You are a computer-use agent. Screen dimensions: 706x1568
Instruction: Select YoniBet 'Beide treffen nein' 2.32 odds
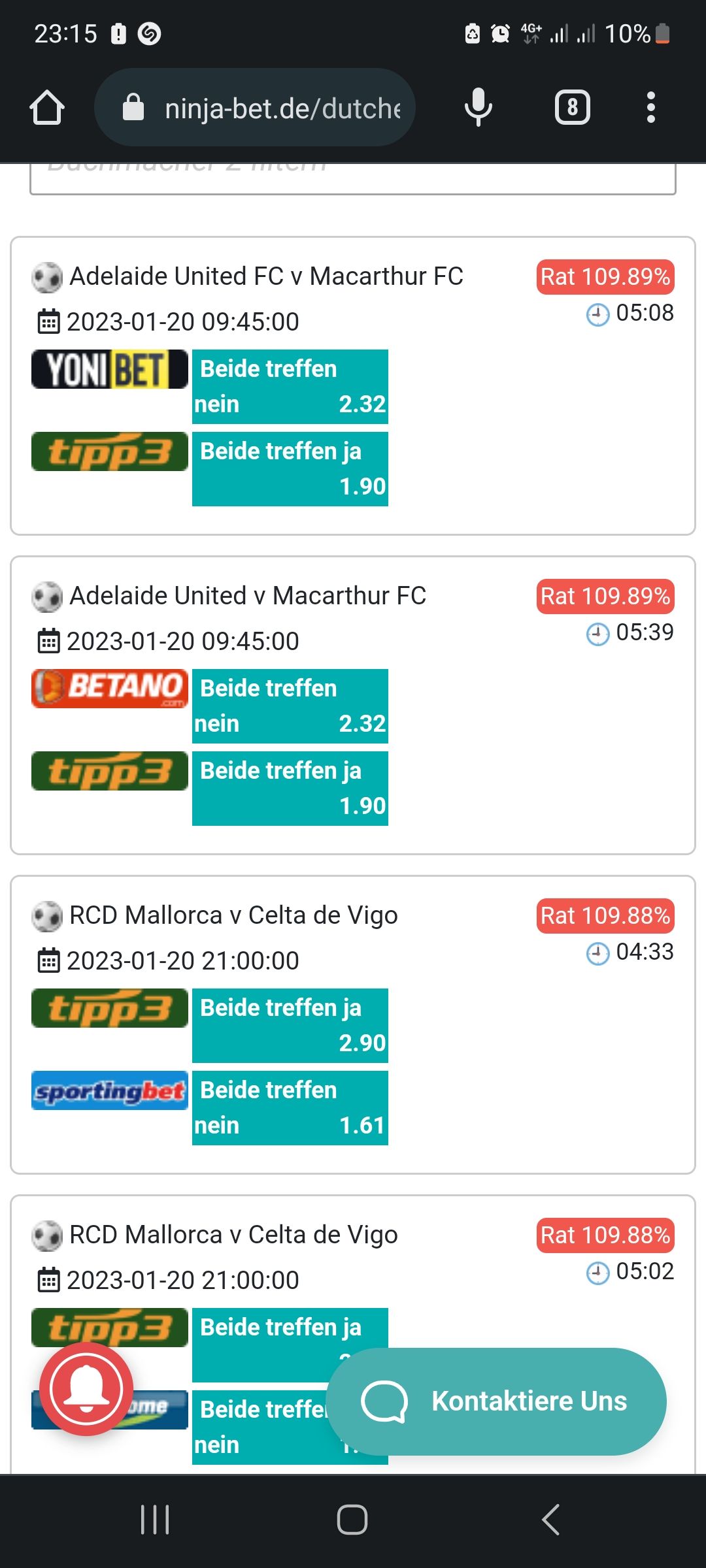(x=290, y=387)
